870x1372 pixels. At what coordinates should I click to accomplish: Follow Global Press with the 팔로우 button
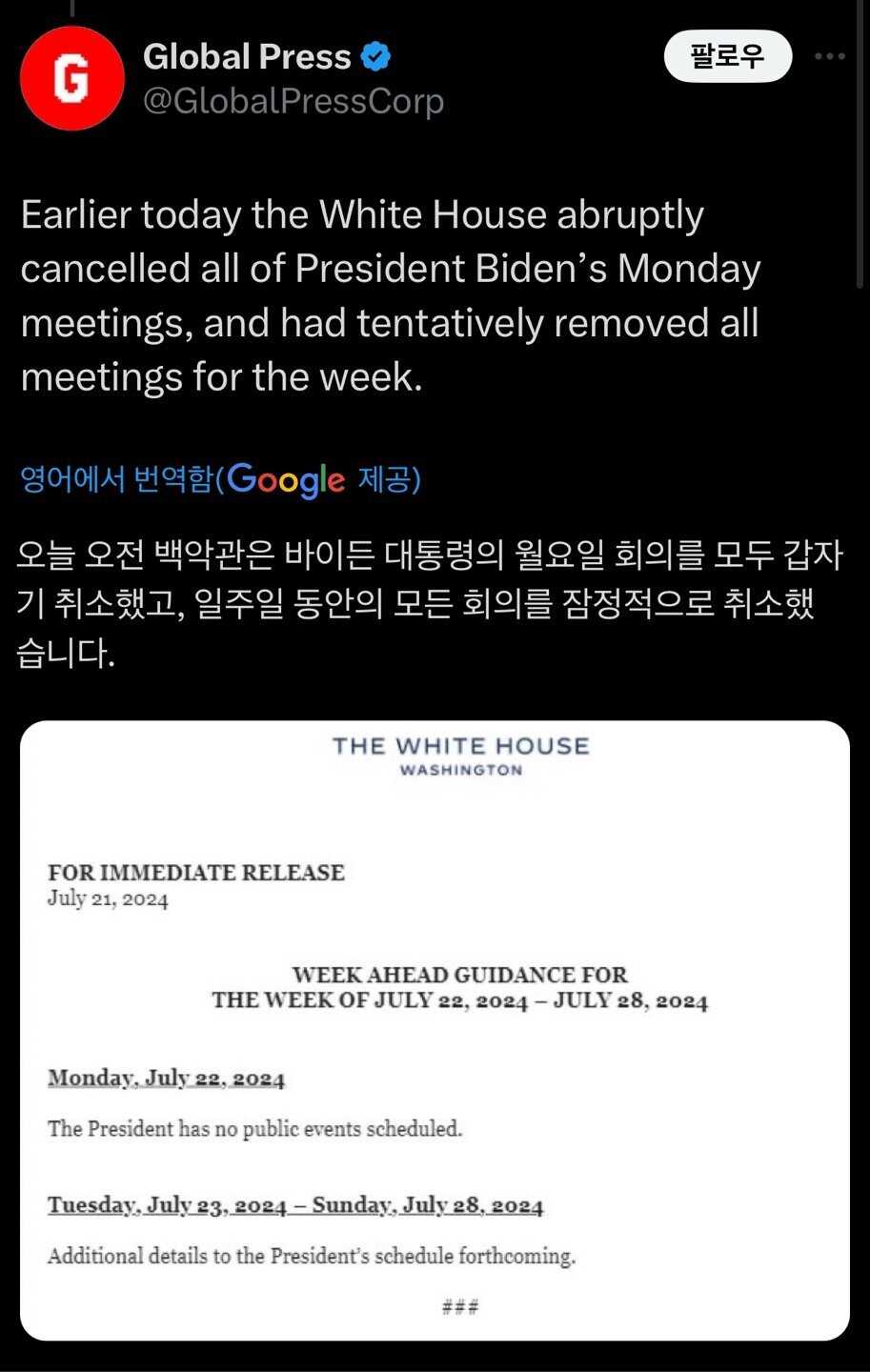[x=727, y=57]
